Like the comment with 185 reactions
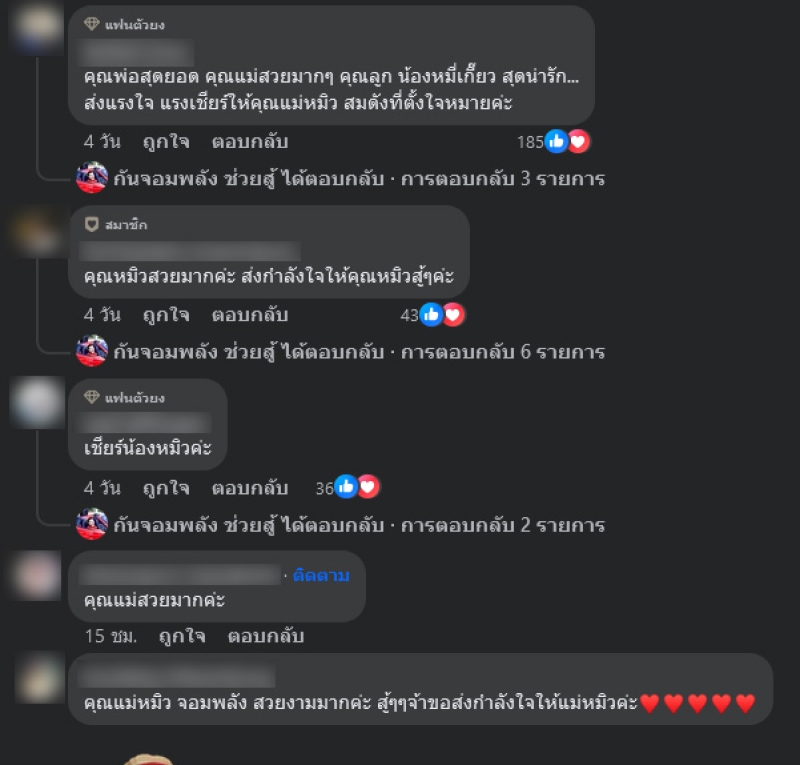Image resolution: width=800 pixels, height=765 pixels. click(166, 141)
